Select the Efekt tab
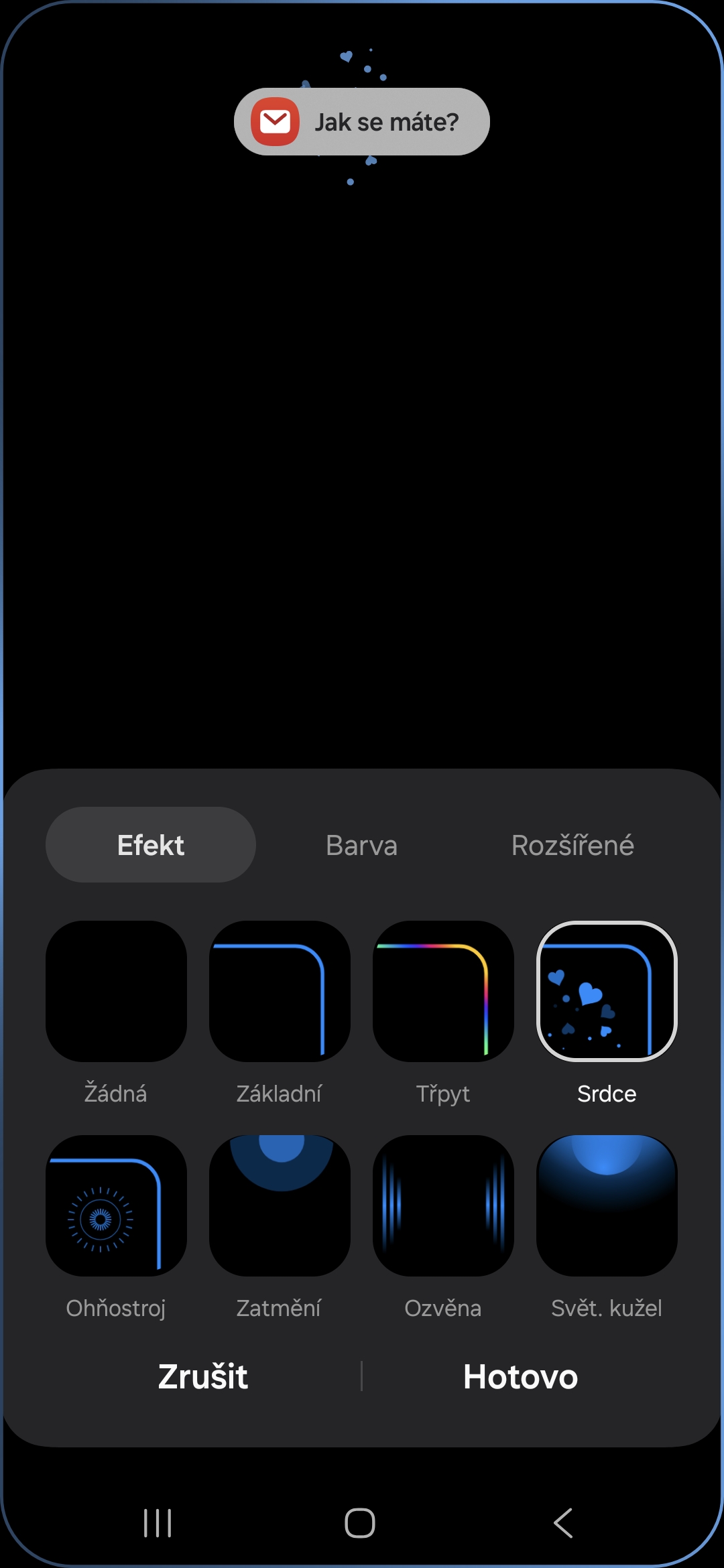Screen dimensions: 724x1568 pyautogui.click(x=151, y=845)
